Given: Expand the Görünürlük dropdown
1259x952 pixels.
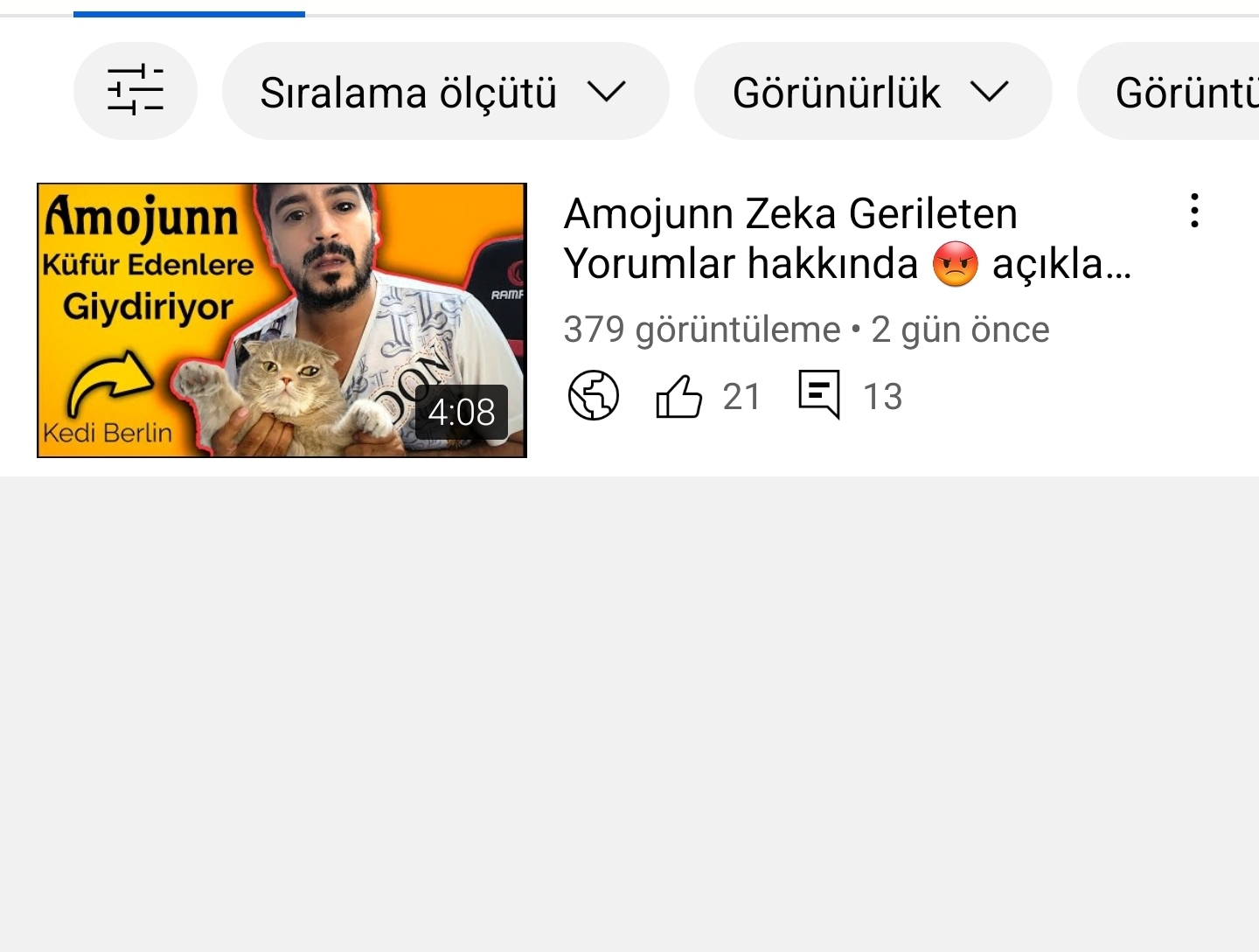Looking at the screenshot, I should click(872, 91).
